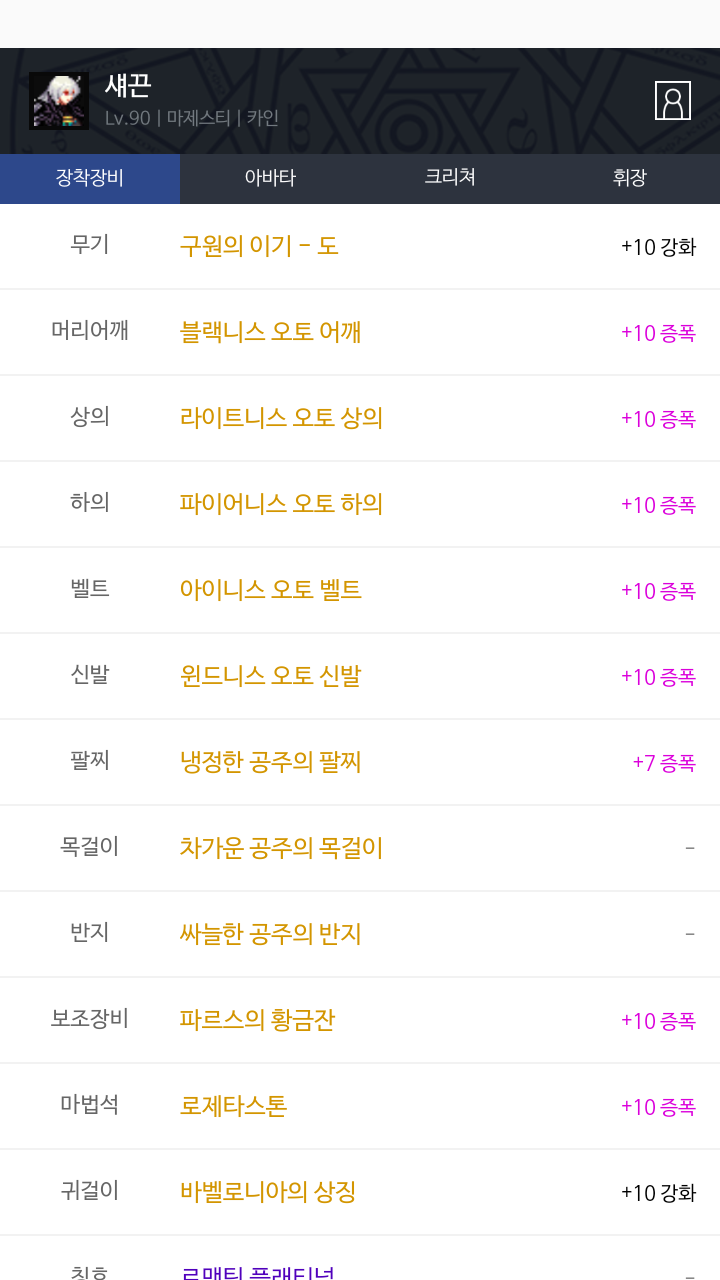Viewport: 720px width, 1280px height.
Task: Open the character profile icon
Action: coord(673,101)
